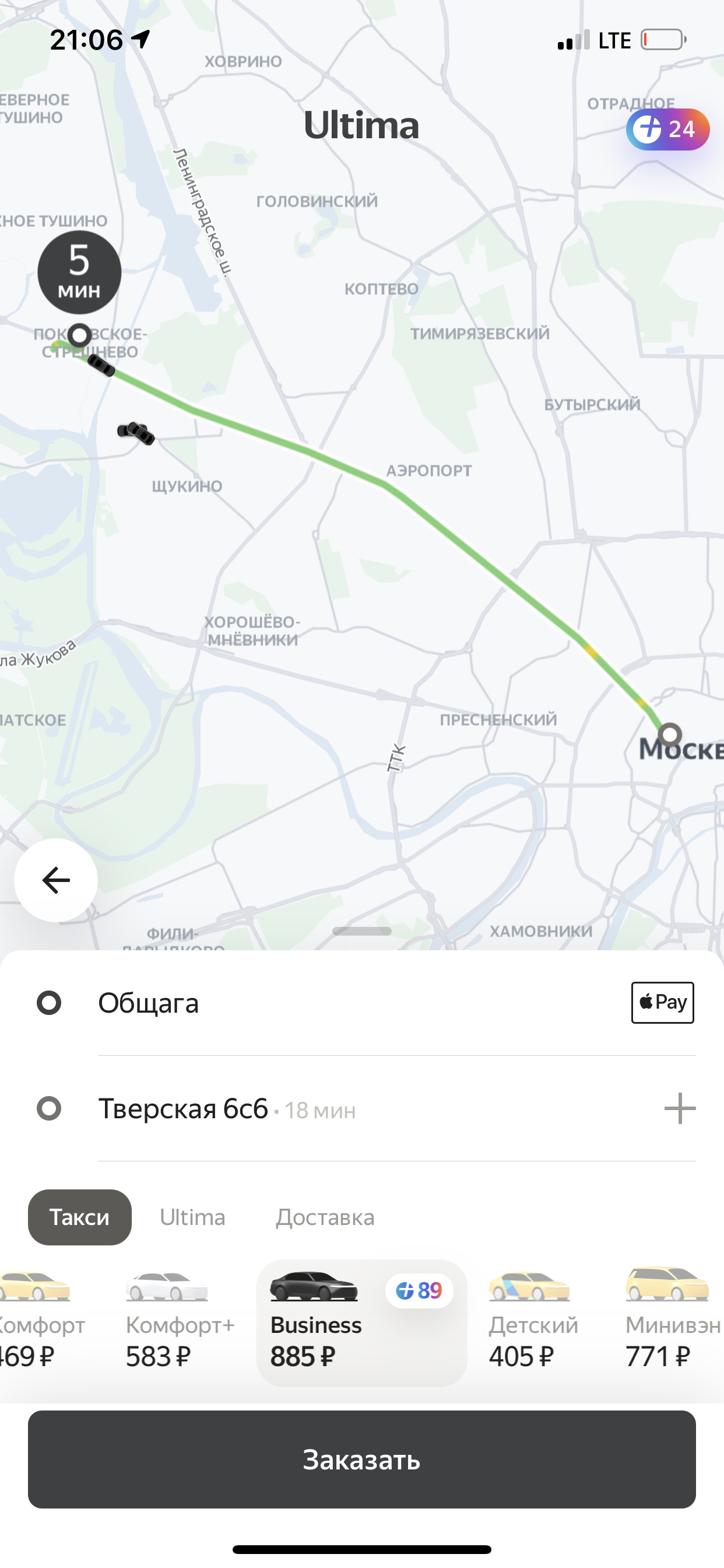Tap Заказать to order the ride
The image size is (724, 1568).
point(362,1459)
